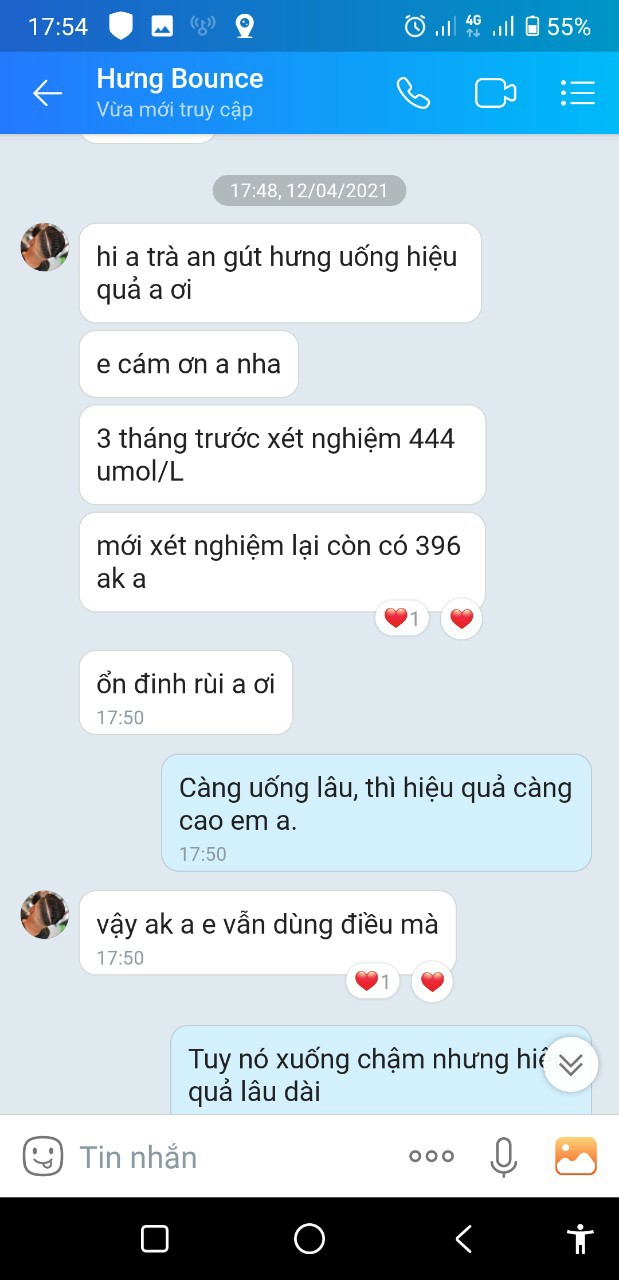Screen dimensions: 619x1280
Task: Open the chat options menu
Action: pyautogui.click(x=577, y=93)
